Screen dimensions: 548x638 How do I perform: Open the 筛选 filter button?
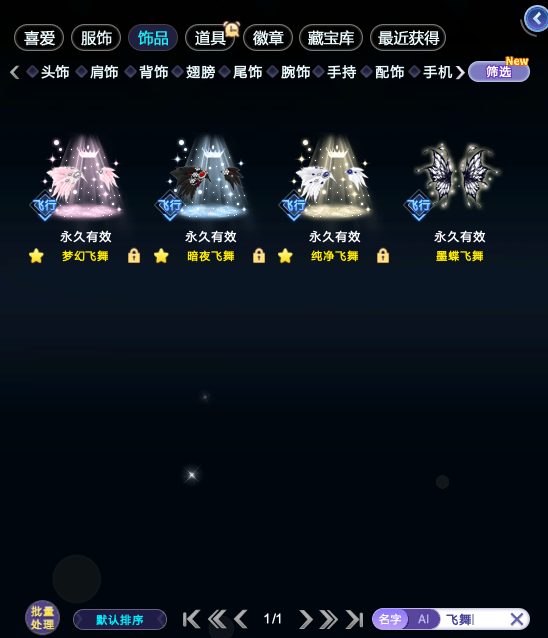pos(499,72)
